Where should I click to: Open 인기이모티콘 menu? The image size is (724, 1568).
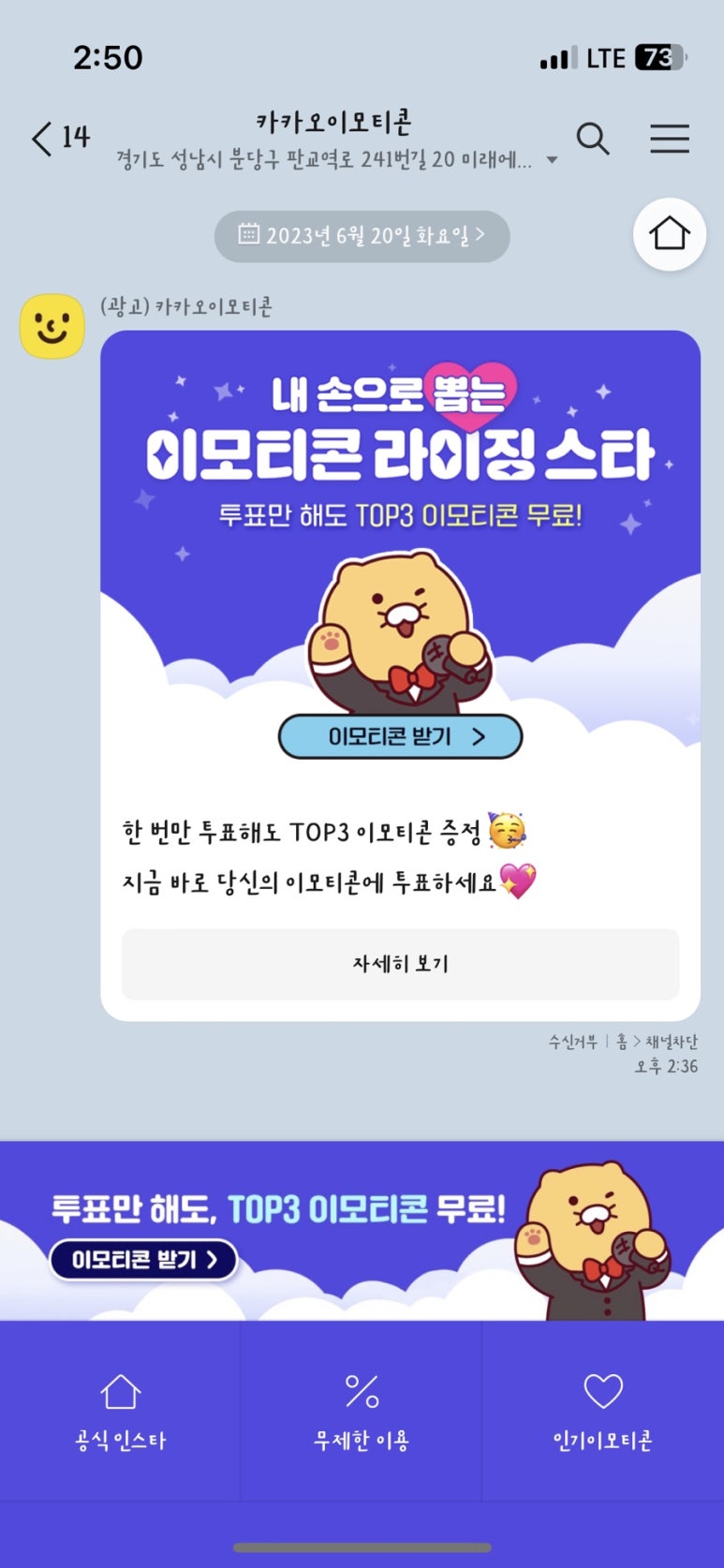603,1412
